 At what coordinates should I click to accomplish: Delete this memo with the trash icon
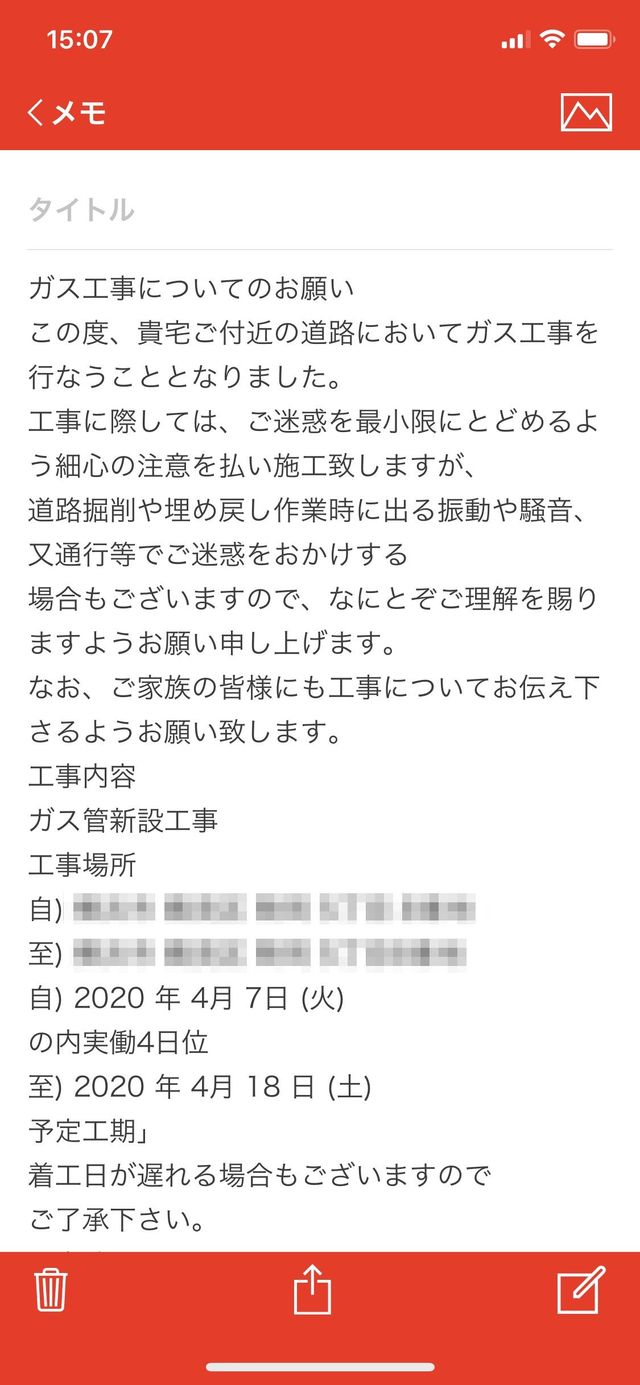click(x=51, y=1290)
